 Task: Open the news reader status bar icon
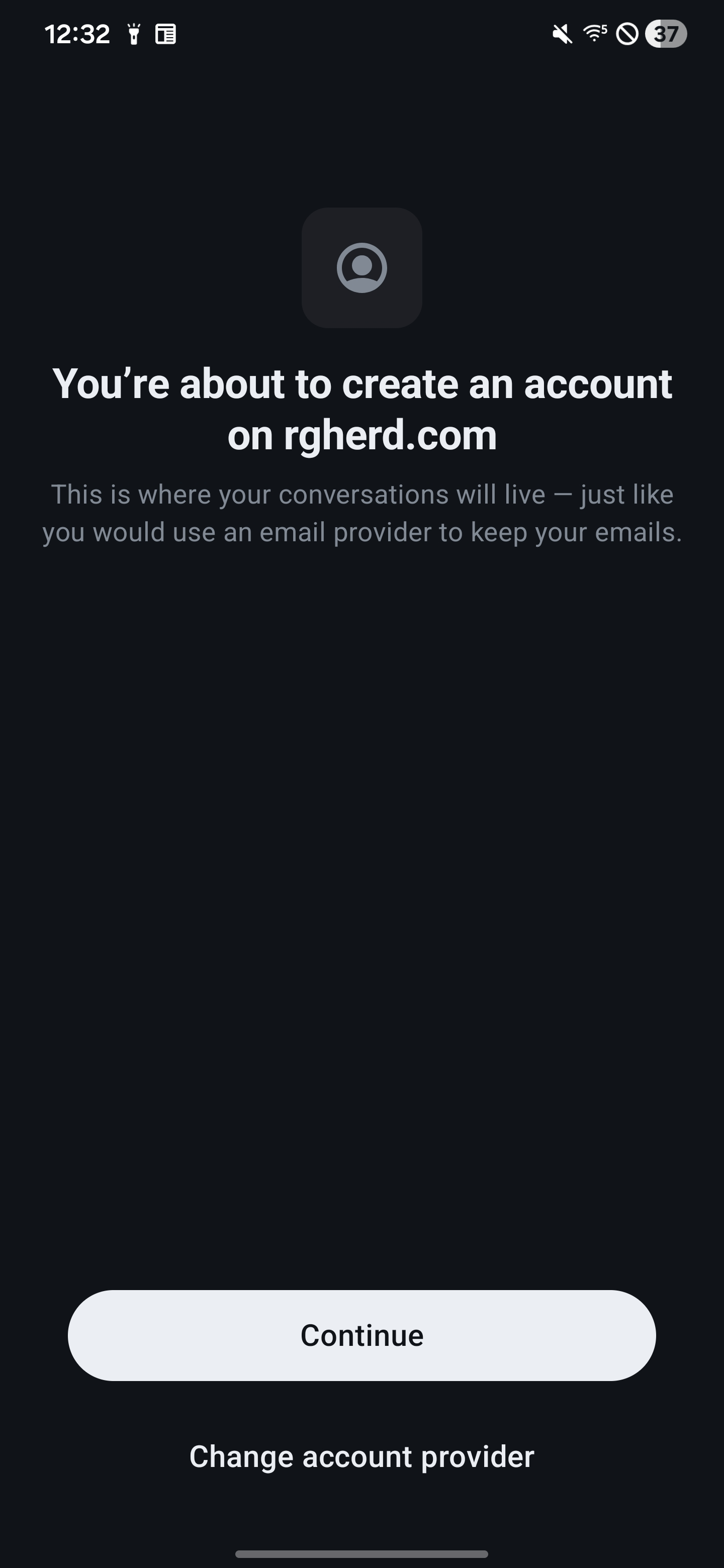tap(165, 34)
